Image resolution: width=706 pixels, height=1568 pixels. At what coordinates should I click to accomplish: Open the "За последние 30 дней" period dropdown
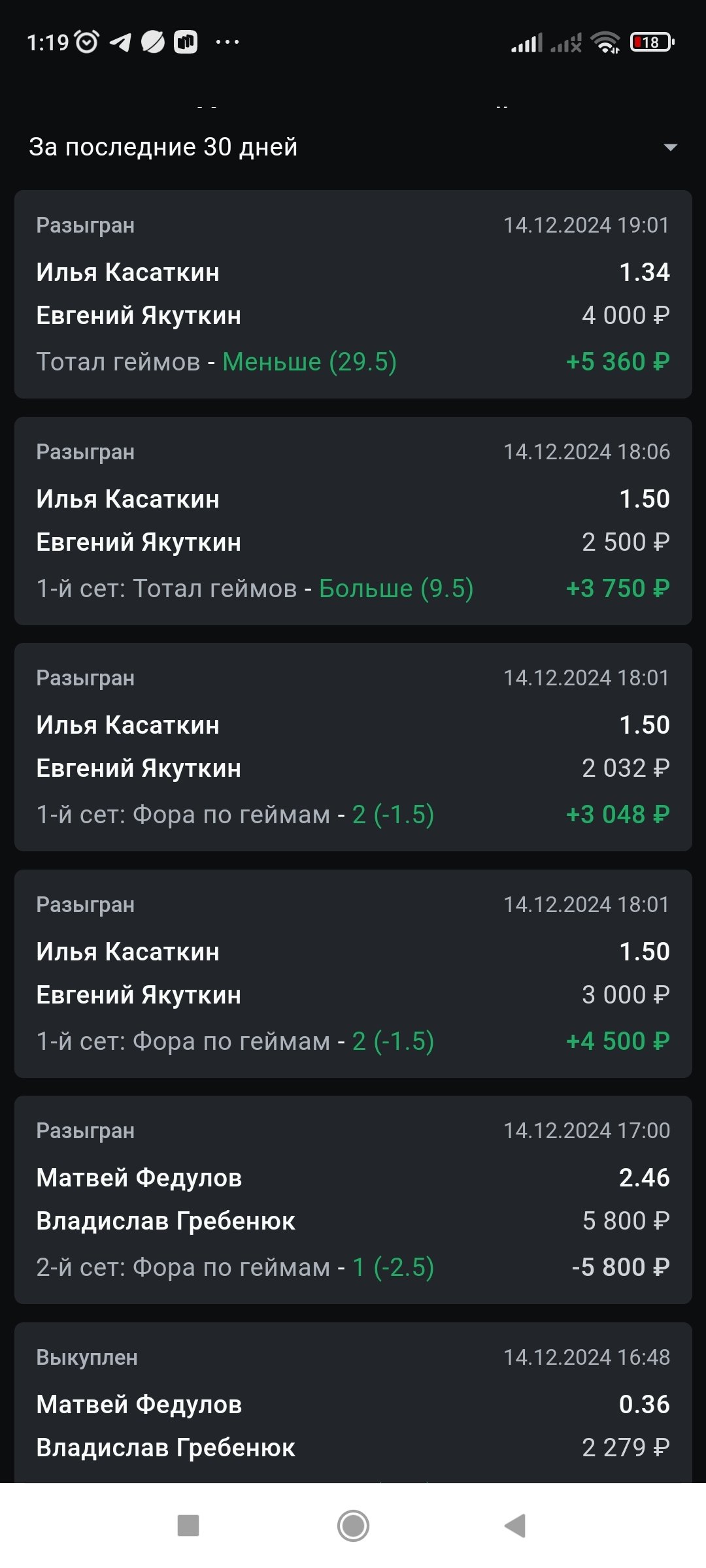click(353, 148)
